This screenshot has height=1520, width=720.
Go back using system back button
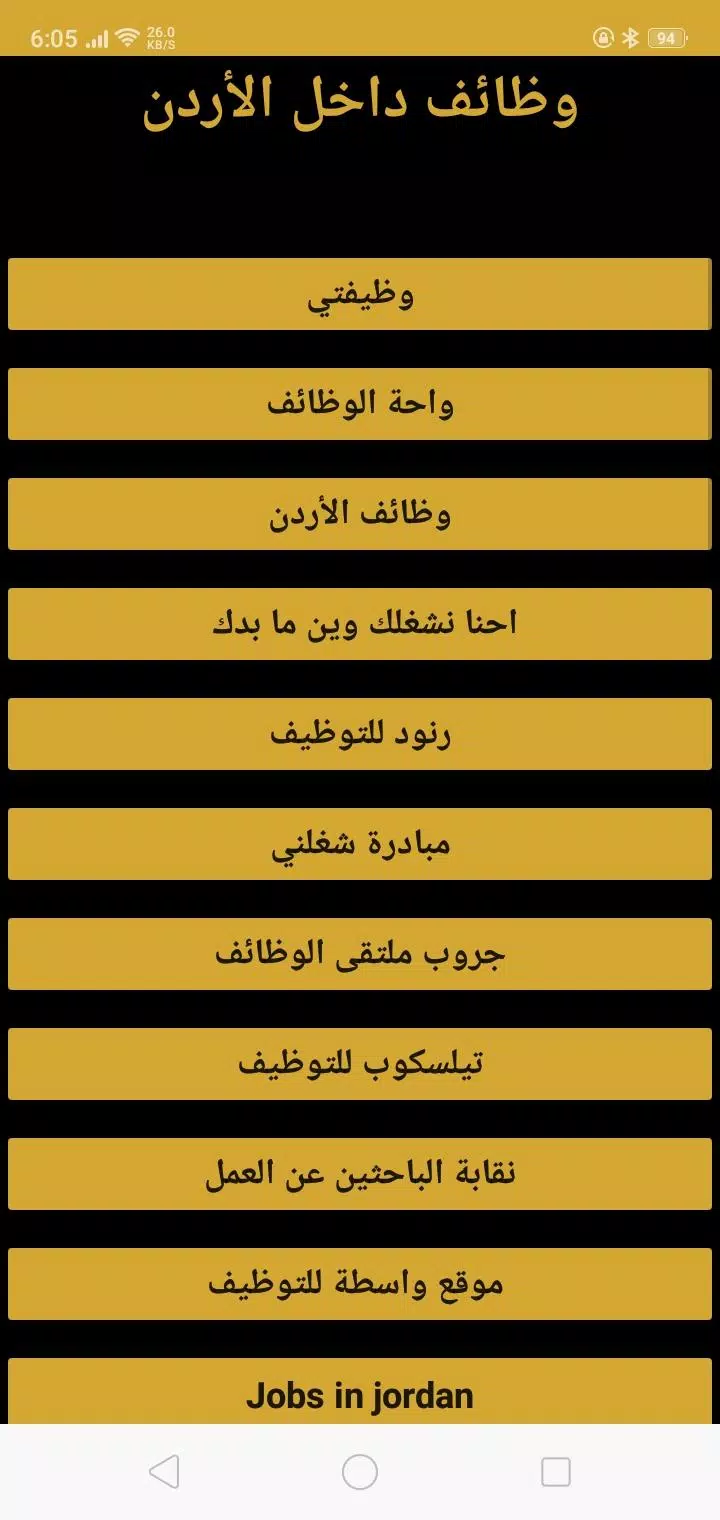tap(164, 1472)
